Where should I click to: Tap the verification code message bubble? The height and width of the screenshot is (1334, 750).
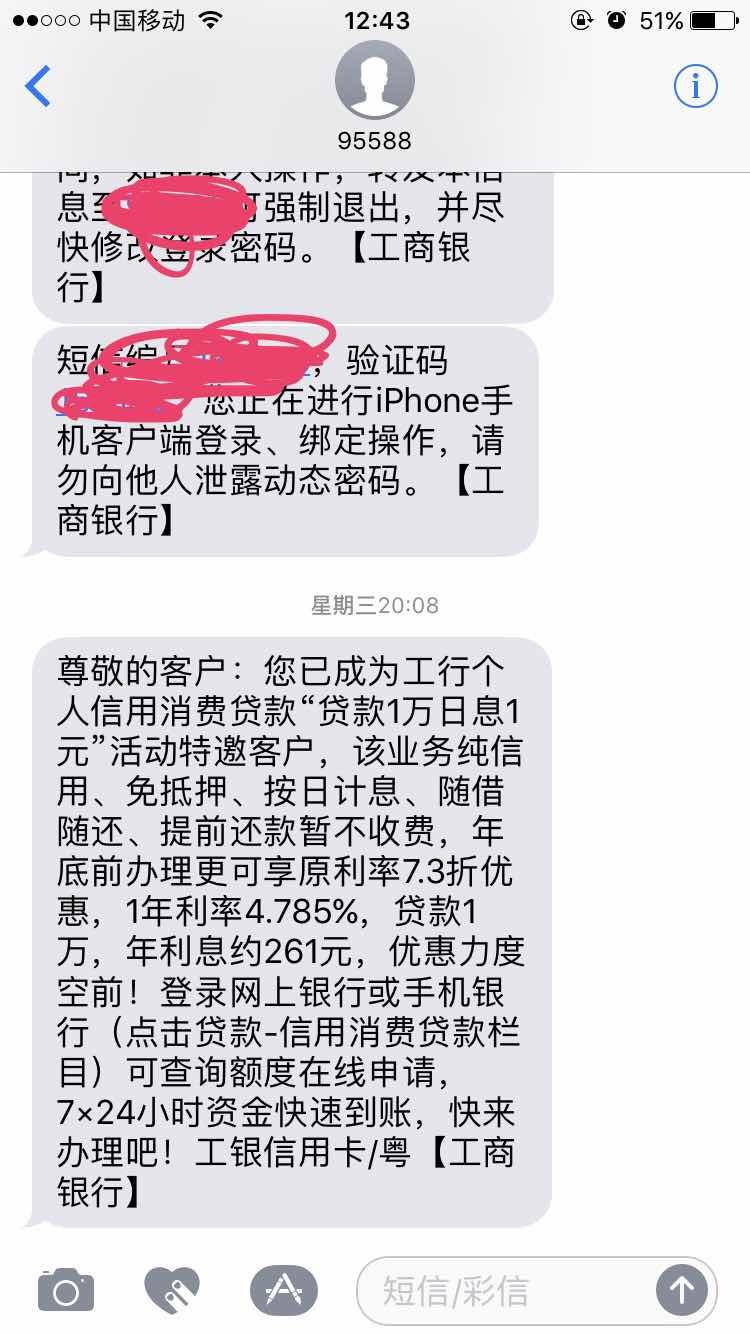[x=290, y=440]
